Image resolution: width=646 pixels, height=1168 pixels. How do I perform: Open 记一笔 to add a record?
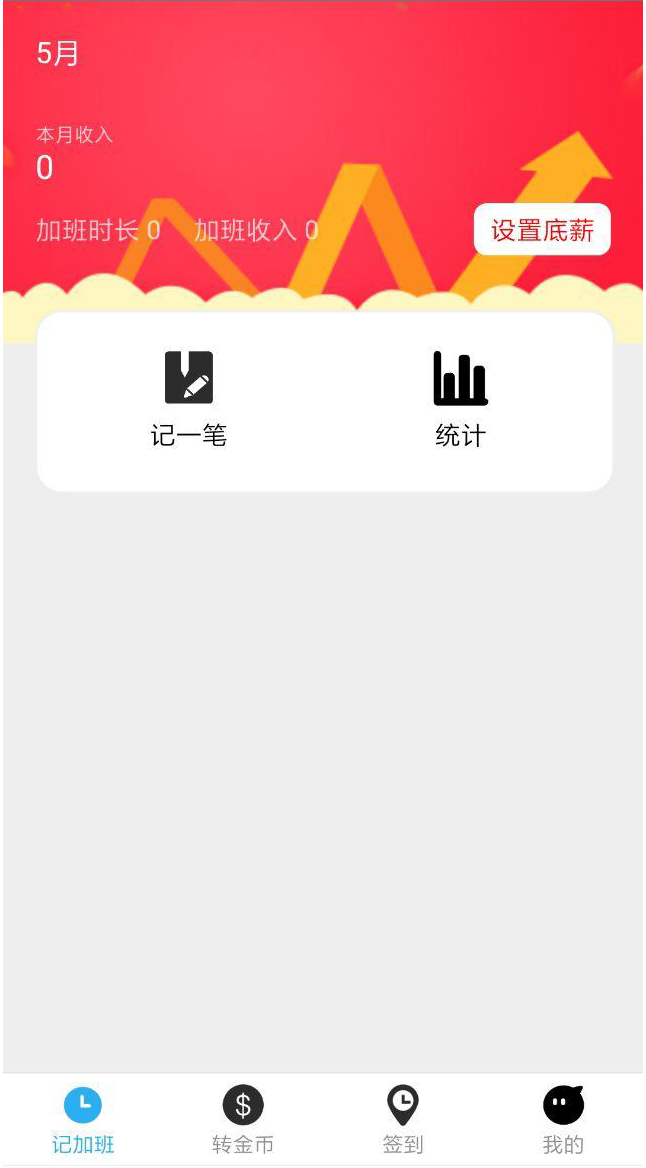click(x=189, y=398)
